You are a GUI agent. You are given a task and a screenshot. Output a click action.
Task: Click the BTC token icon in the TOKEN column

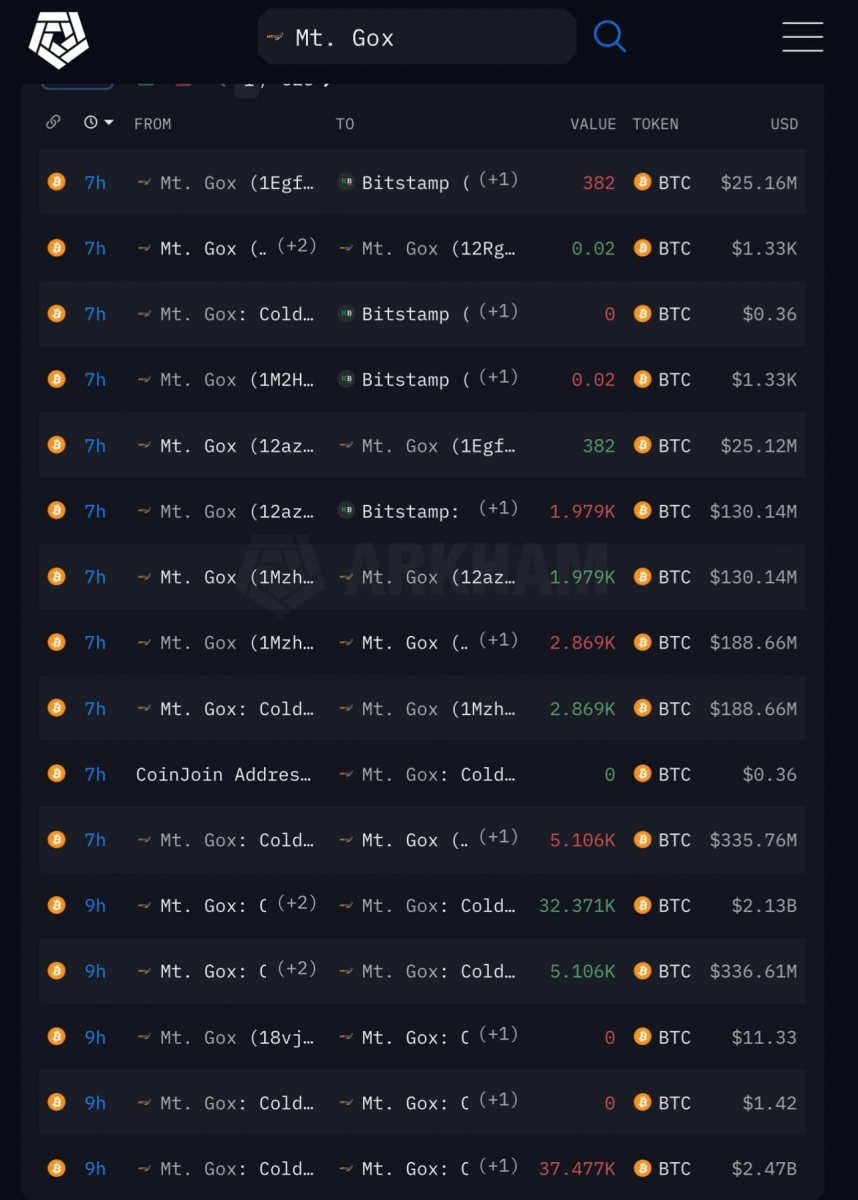[642, 183]
